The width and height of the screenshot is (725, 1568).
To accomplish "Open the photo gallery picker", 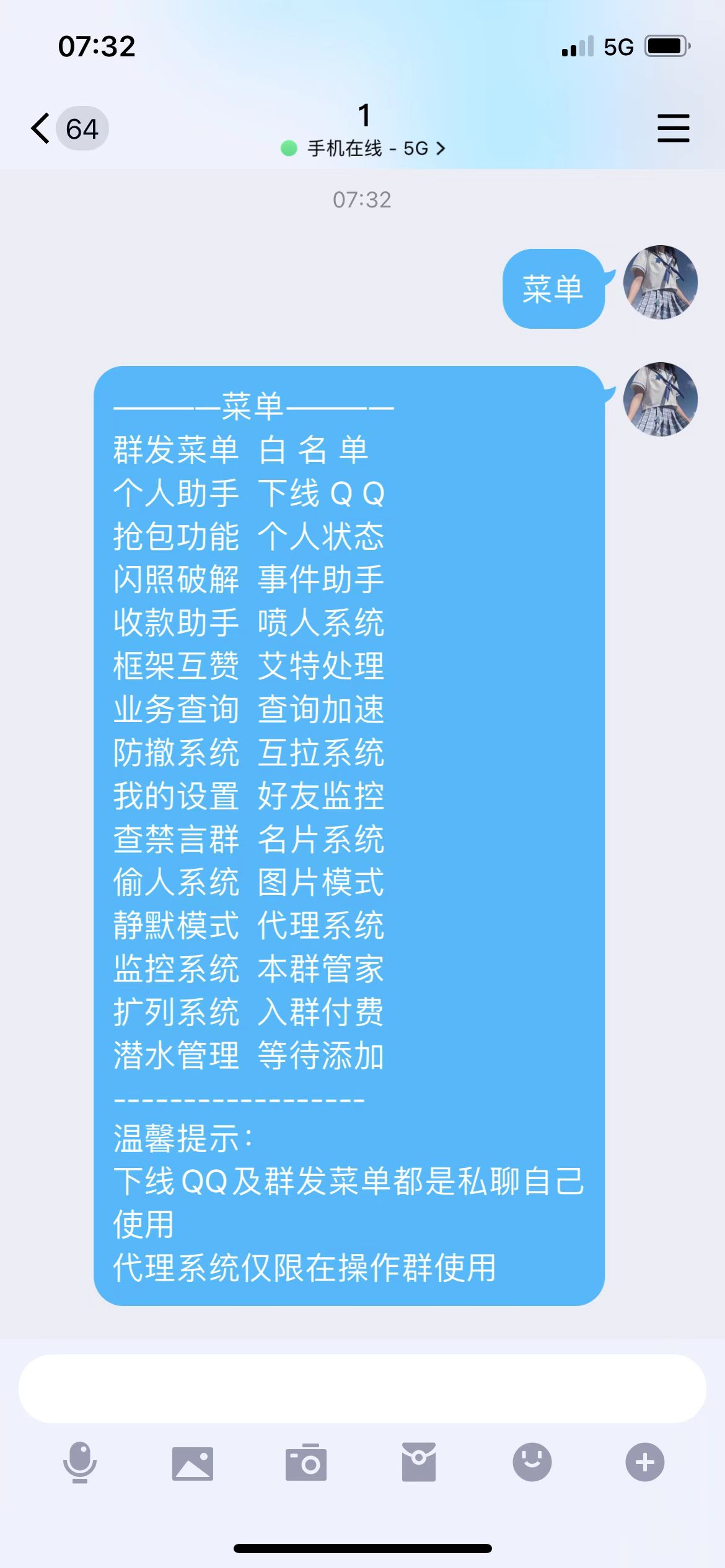I will (x=193, y=1463).
